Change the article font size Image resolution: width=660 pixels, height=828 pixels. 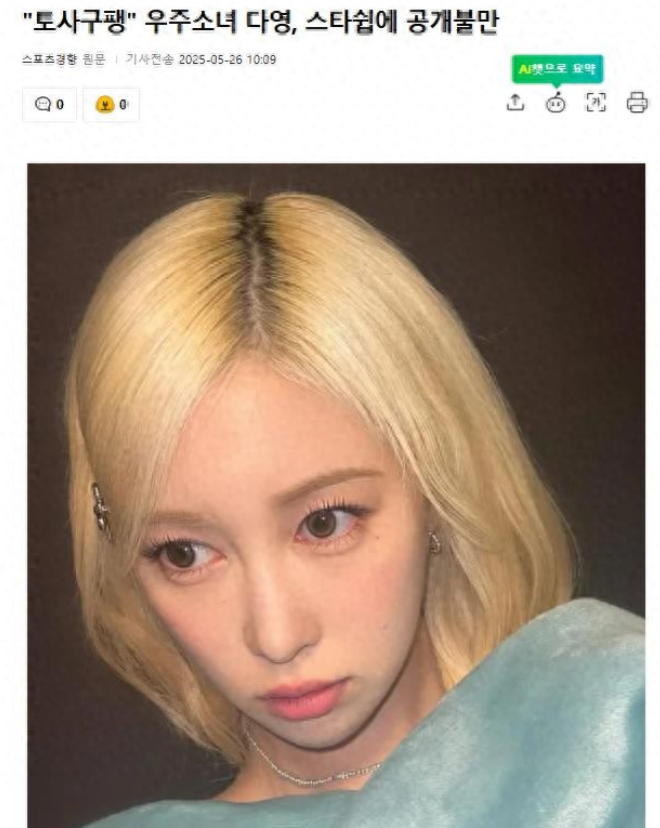[x=596, y=102]
